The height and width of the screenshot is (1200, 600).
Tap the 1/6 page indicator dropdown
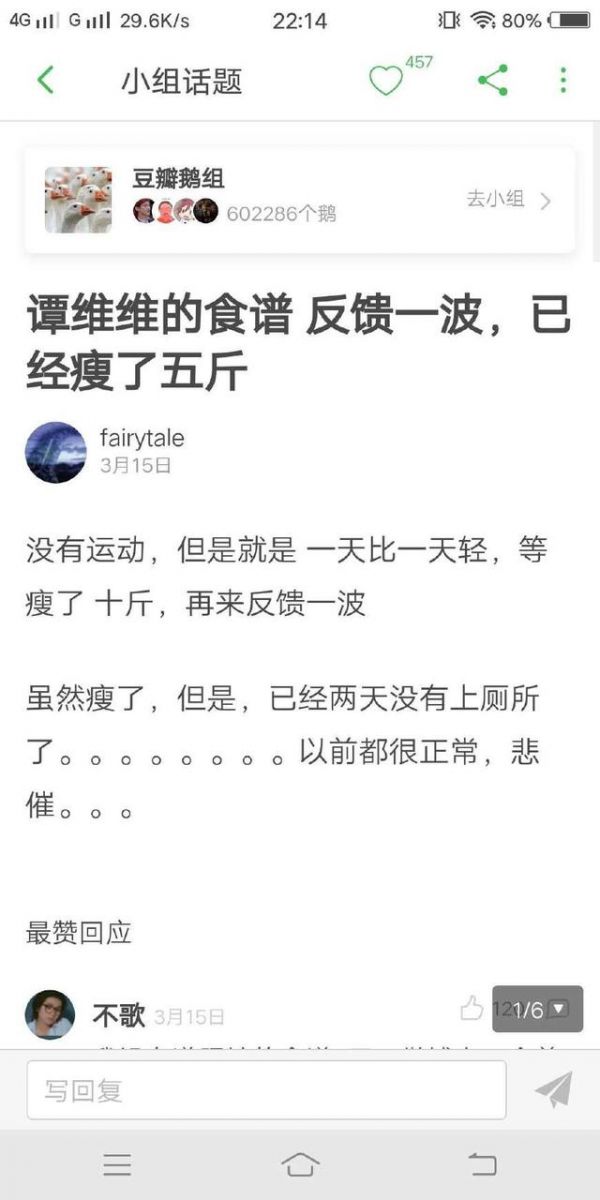(x=538, y=1010)
